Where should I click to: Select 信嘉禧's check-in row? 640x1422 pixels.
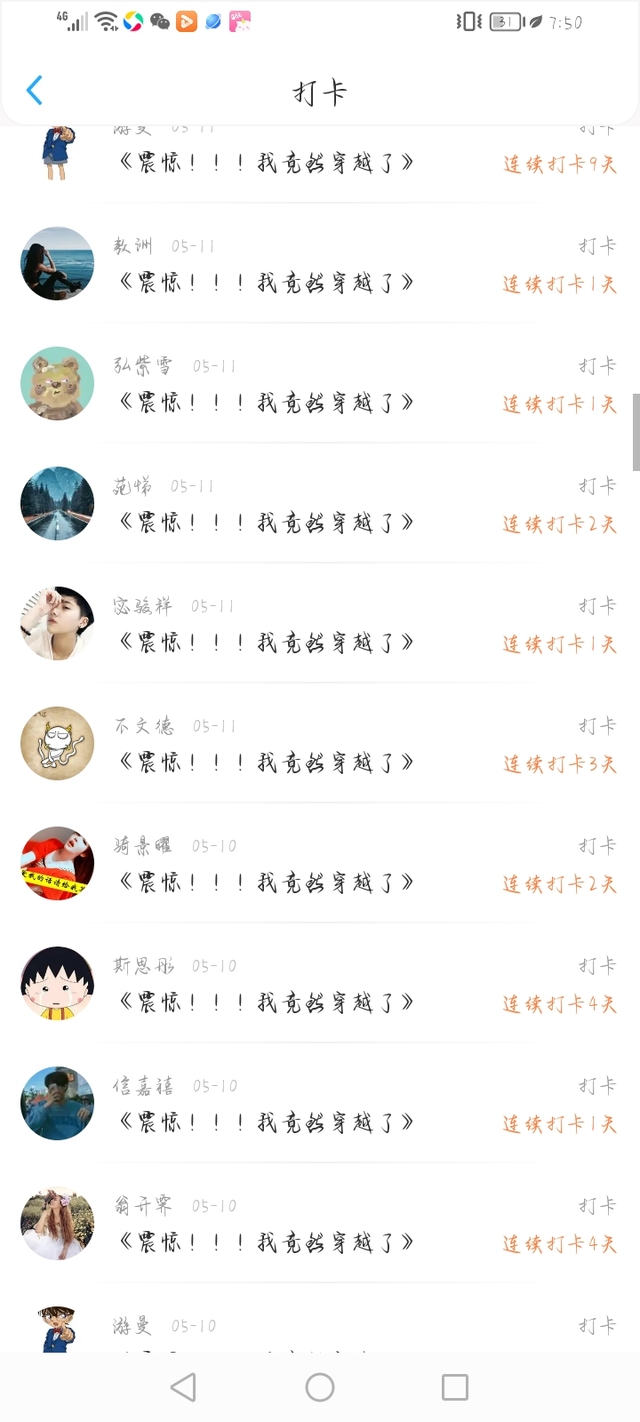(320, 1105)
